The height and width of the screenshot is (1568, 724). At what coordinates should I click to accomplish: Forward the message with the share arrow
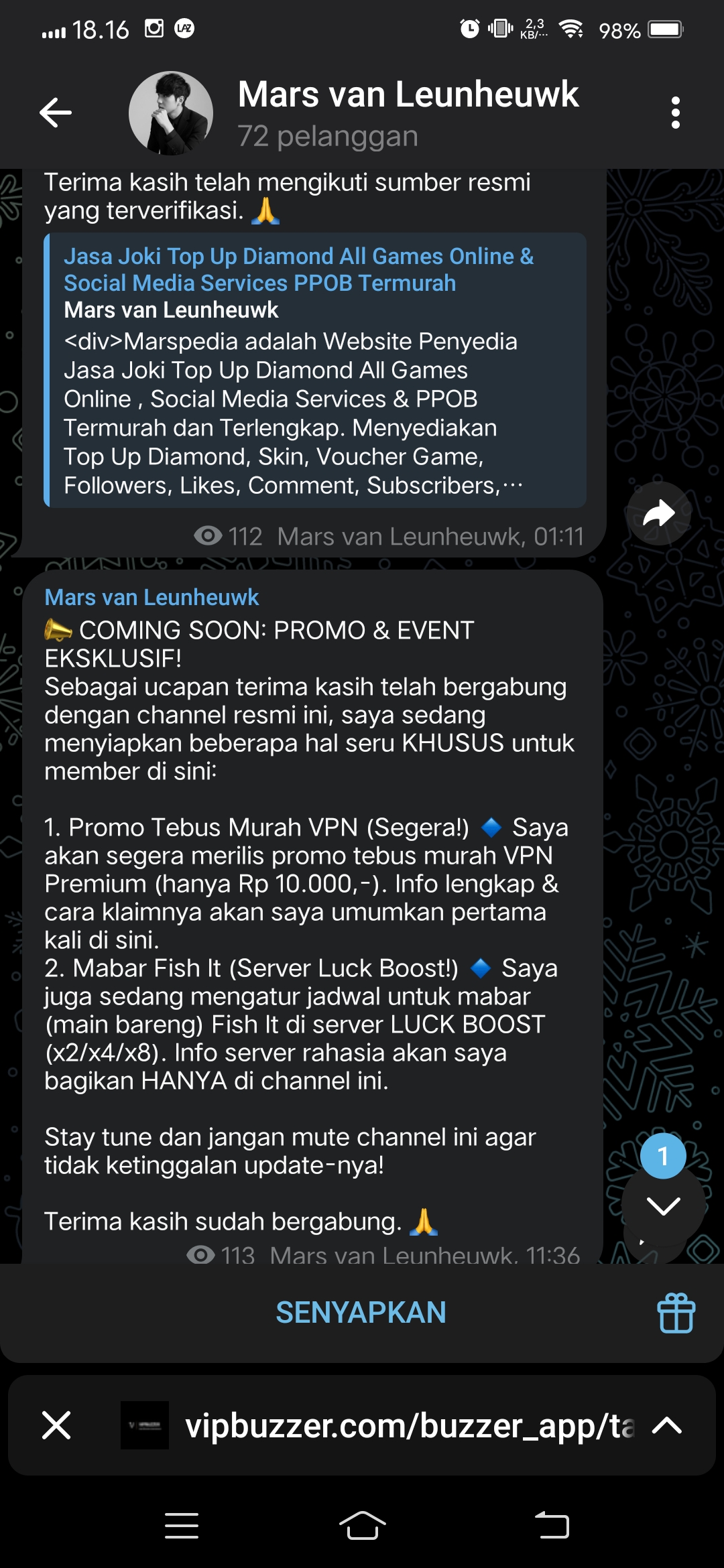[658, 514]
